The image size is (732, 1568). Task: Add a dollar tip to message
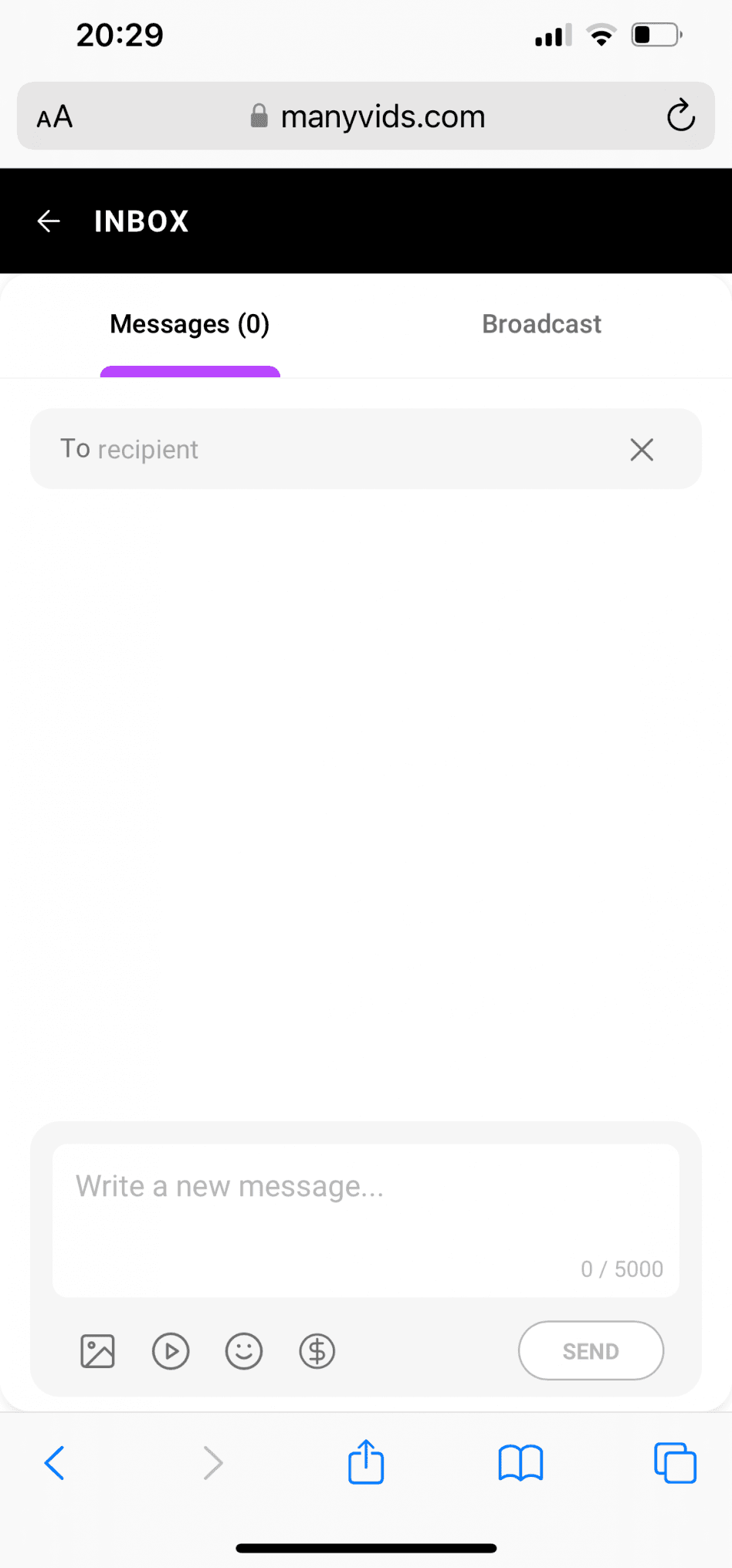tap(317, 1351)
